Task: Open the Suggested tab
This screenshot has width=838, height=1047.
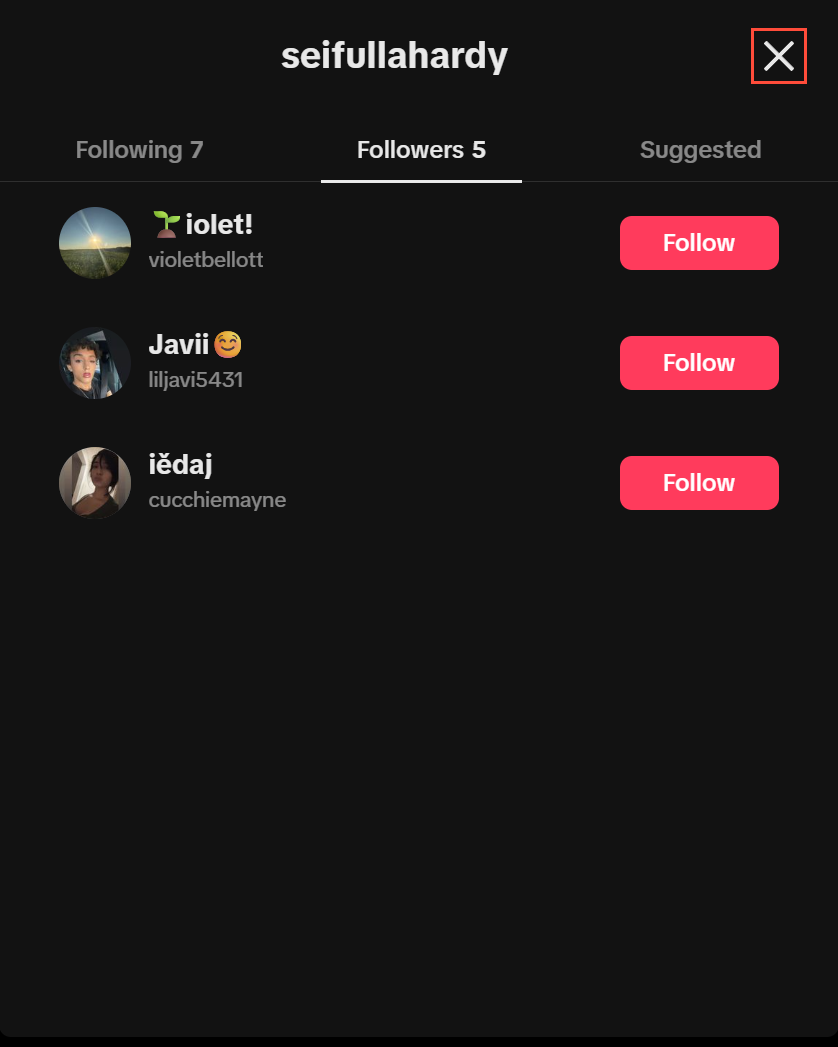Action: tap(700, 150)
